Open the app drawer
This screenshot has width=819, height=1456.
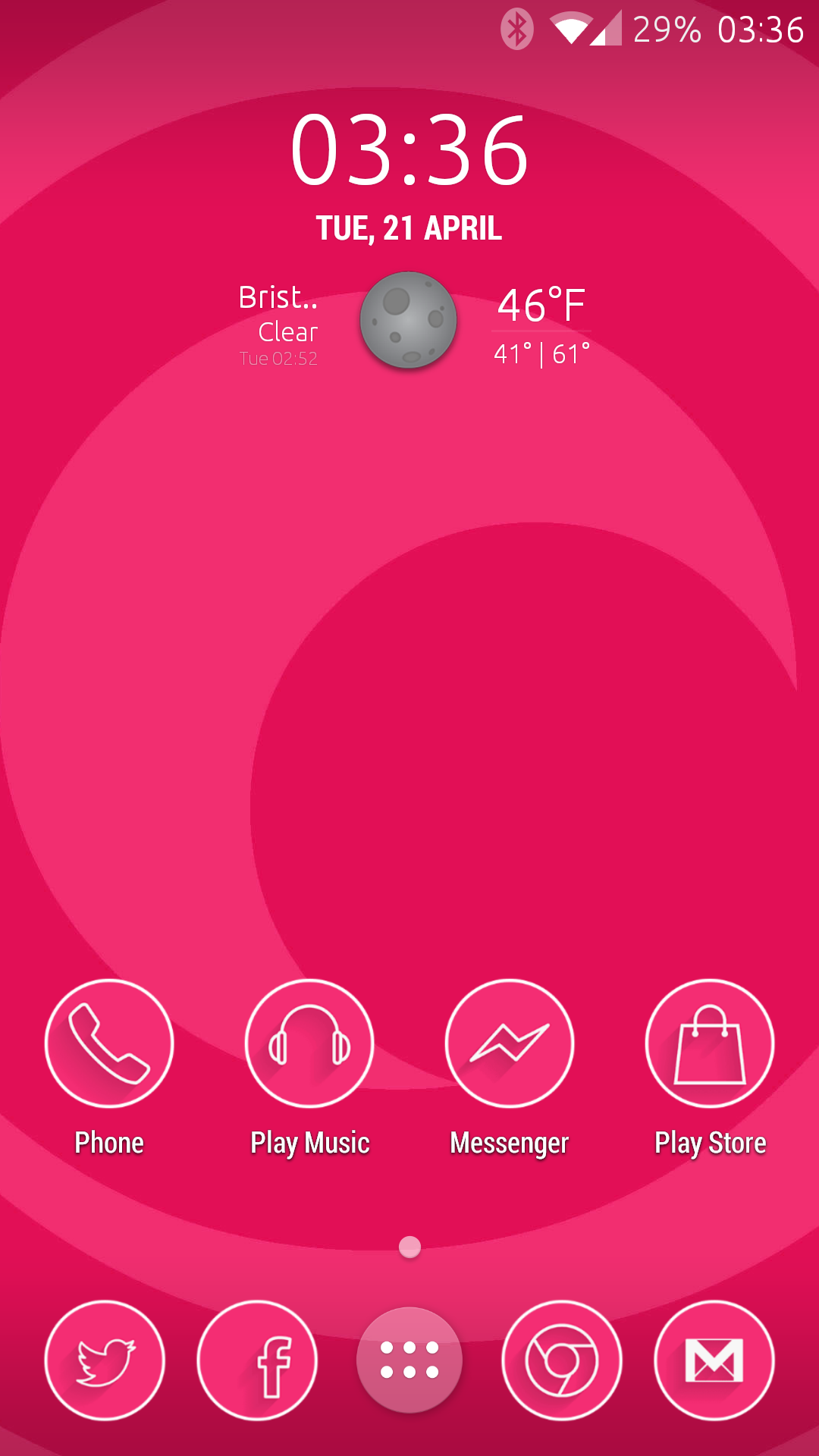pyautogui.click(x=409, y=1360)
